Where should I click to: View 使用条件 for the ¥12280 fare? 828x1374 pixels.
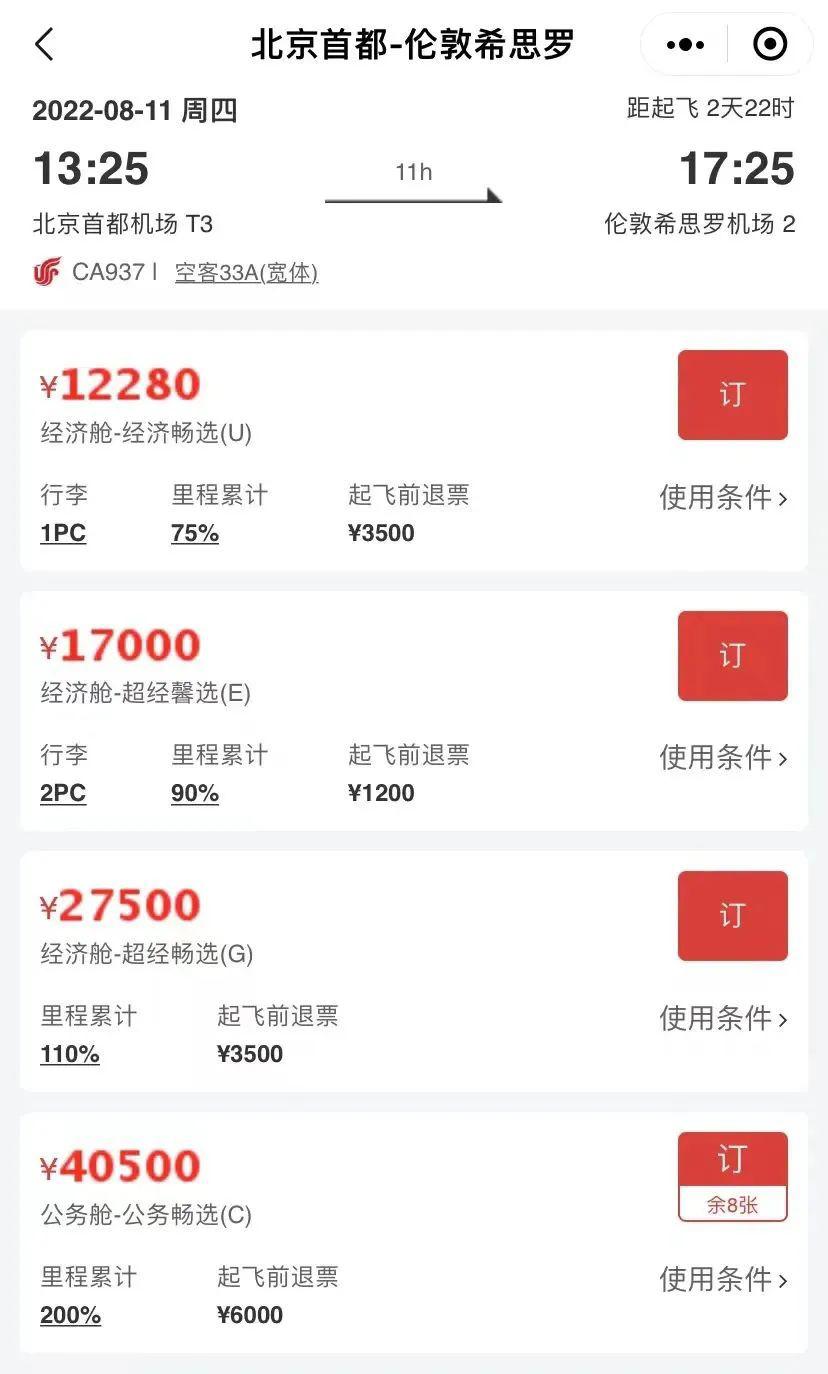(724, 497)
